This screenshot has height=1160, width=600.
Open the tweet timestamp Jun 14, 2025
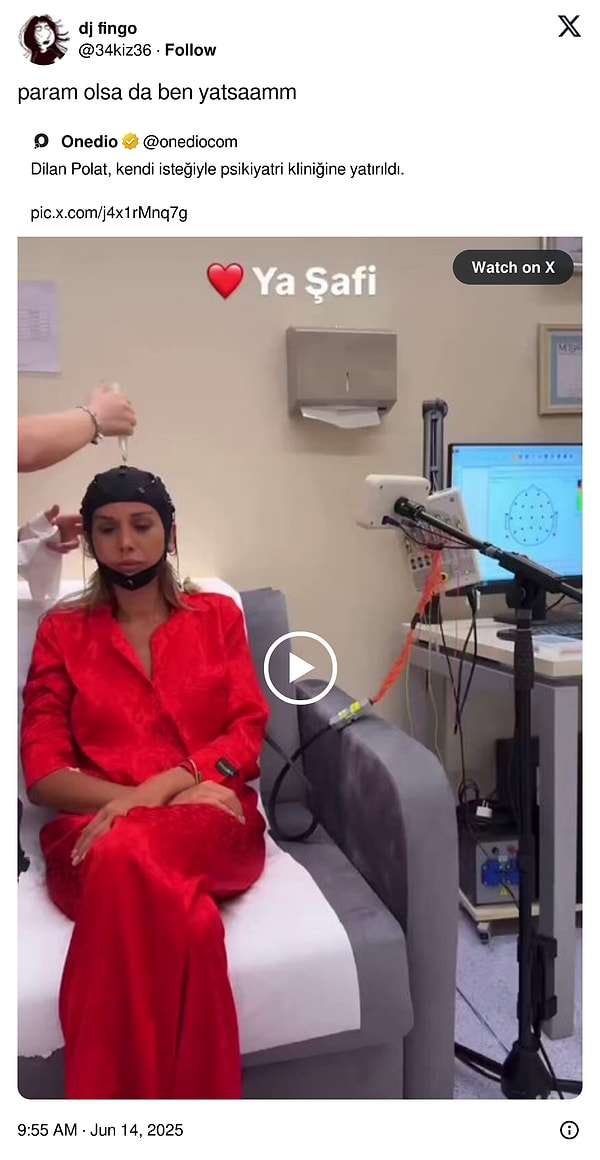pyautogui.click(x=100, y=1130)
